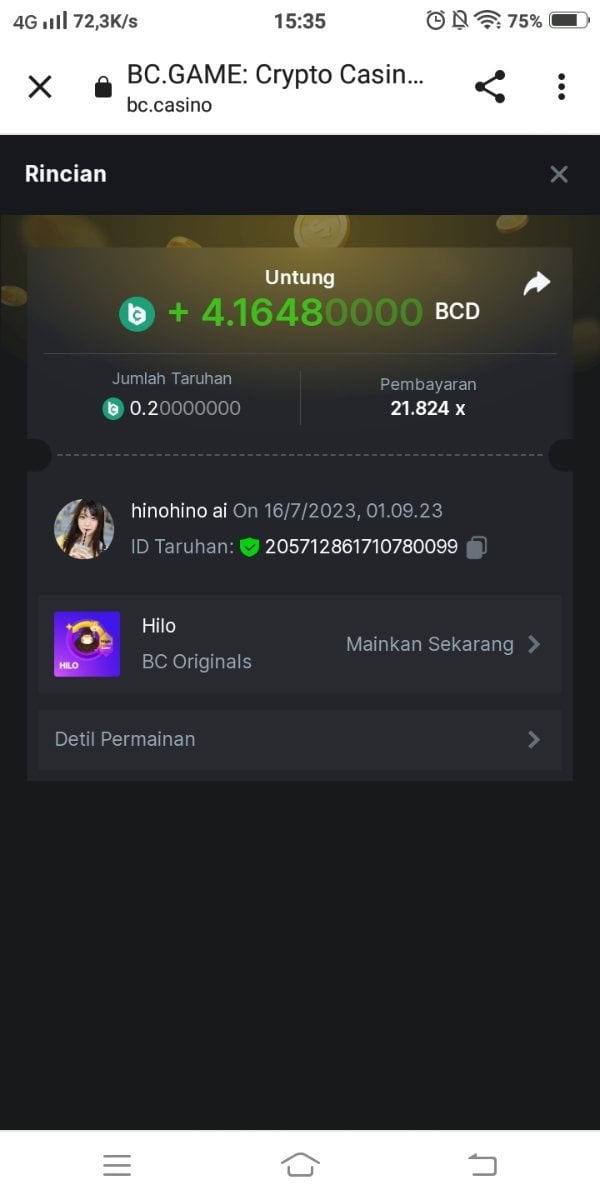The height and width of the screenshot is (1200, 600).
Task: Go to the home screen
Action: click(300, 1164)
